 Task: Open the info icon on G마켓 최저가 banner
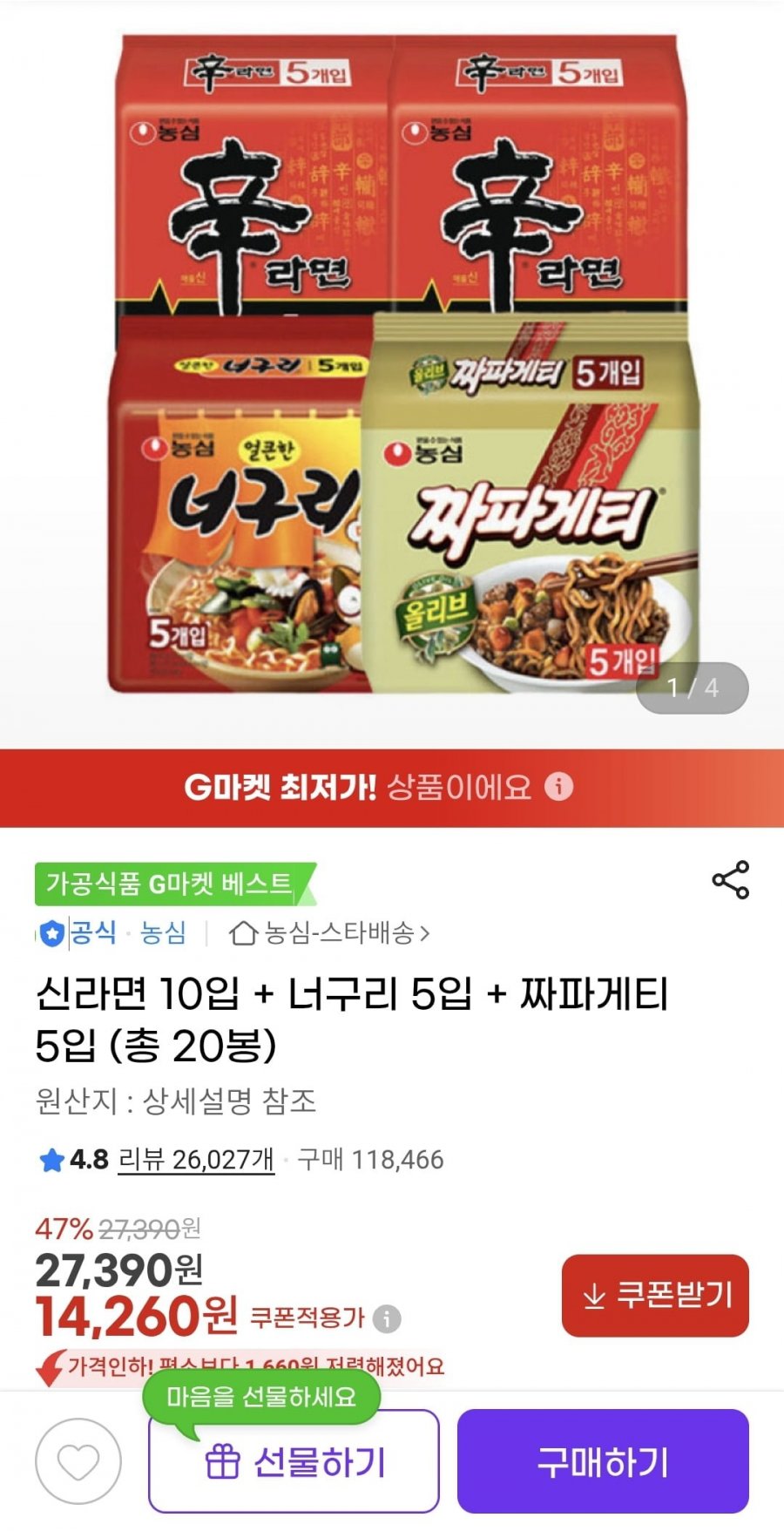[x=558, y=786]
